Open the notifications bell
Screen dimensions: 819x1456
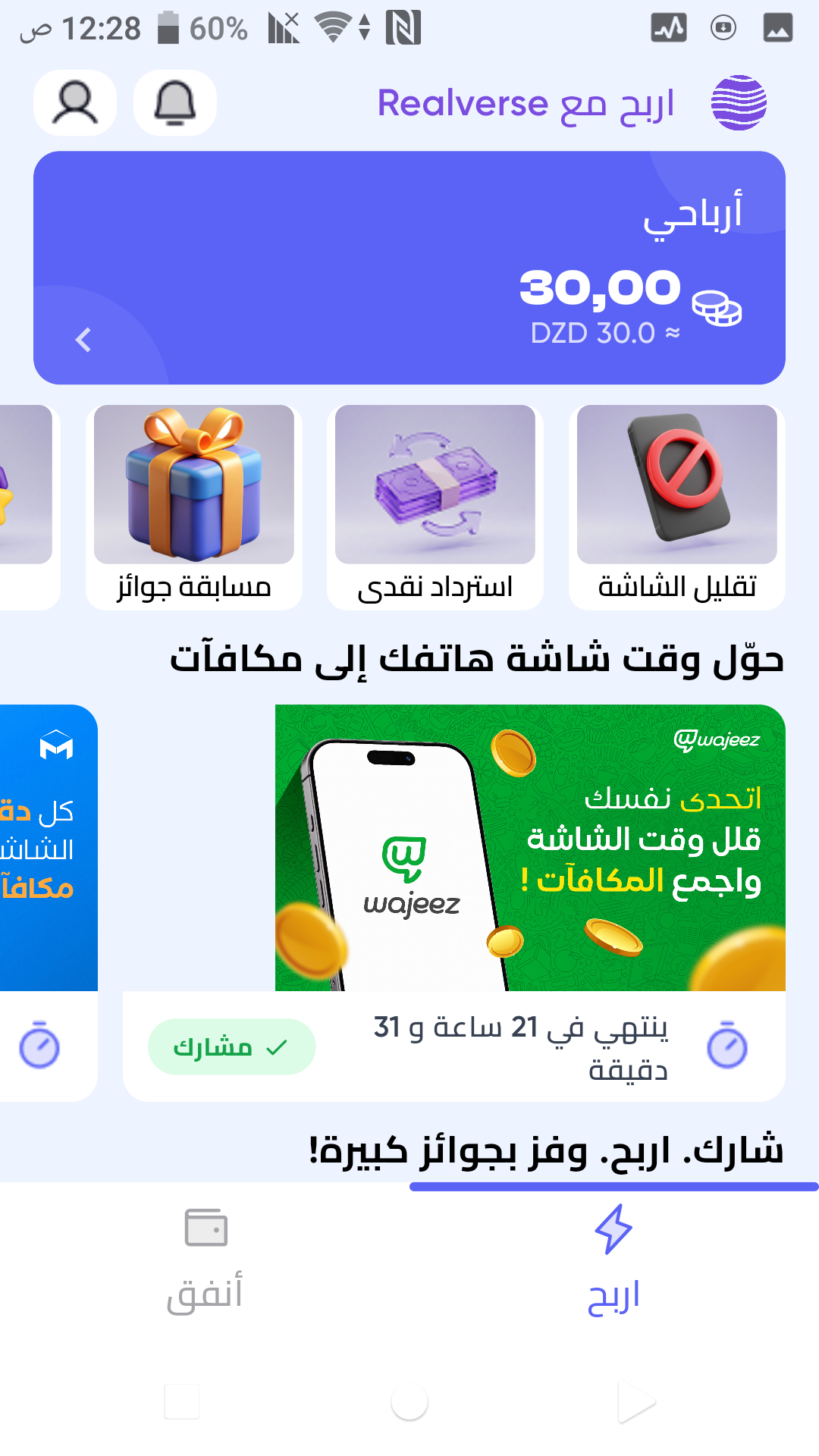click(174, 103)
